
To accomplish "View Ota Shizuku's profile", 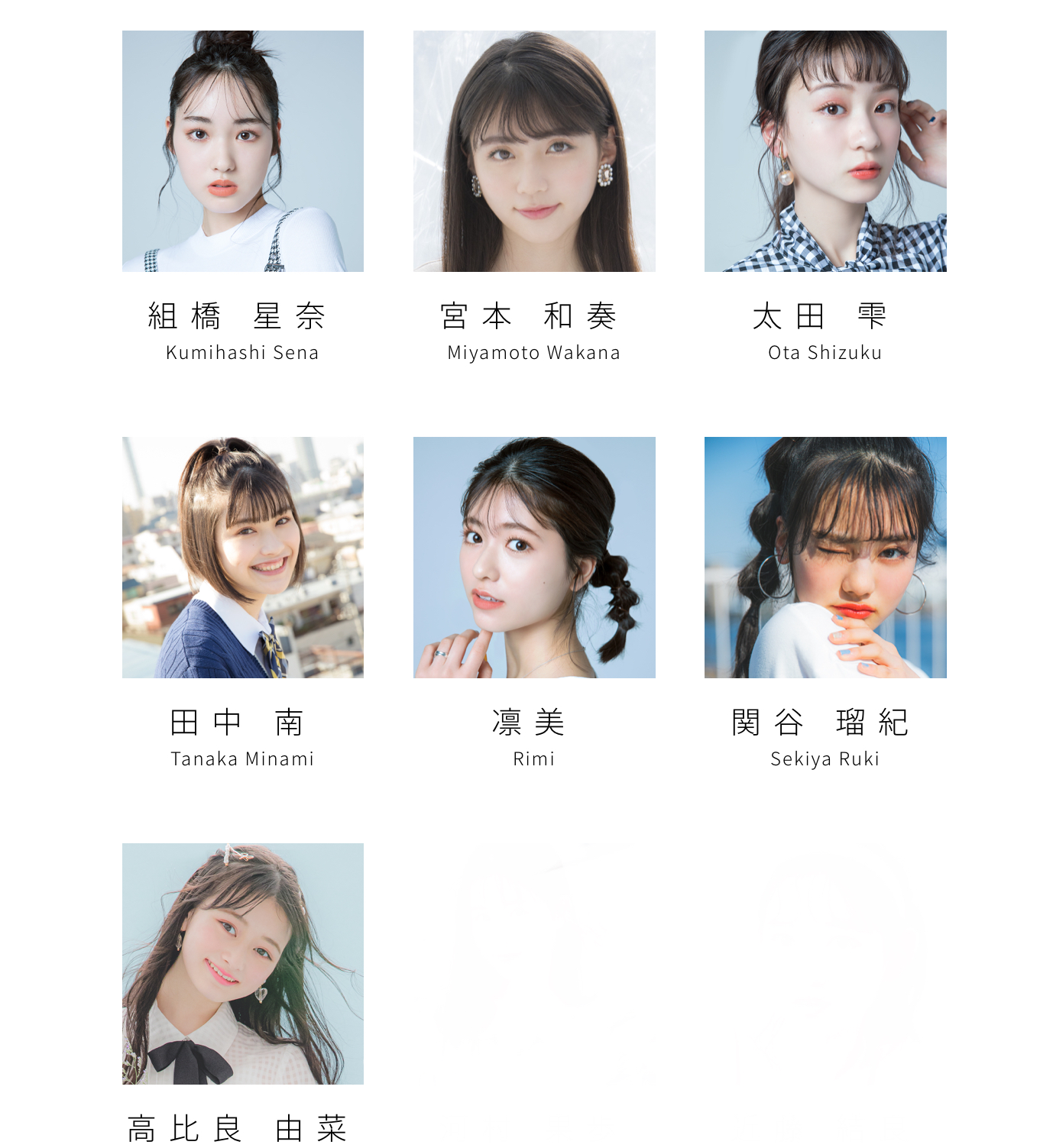I will tap(825, 151).
